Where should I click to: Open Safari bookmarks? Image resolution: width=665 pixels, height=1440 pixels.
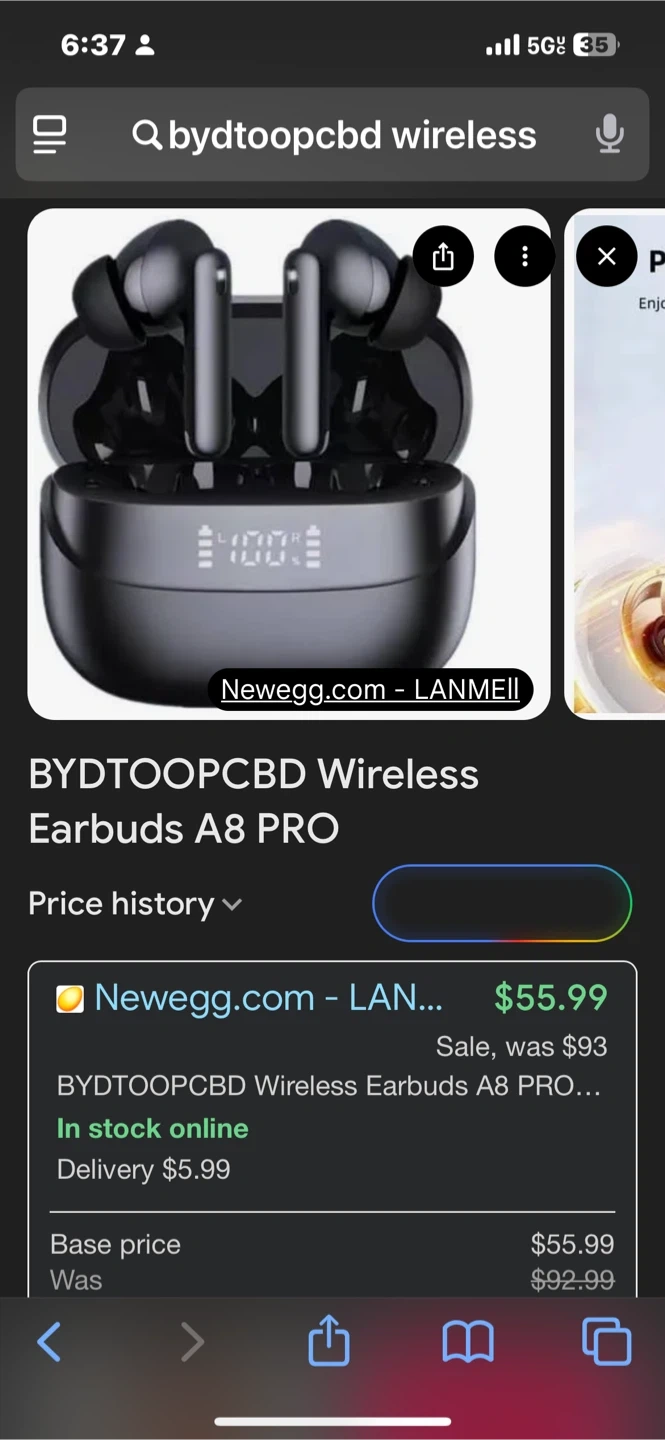pyautogui.click(x=468, y=1342)
